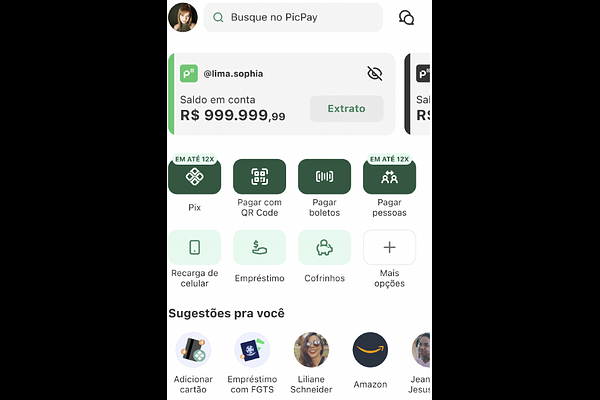Hide the account balance with the eye icon

coord(375,73)
